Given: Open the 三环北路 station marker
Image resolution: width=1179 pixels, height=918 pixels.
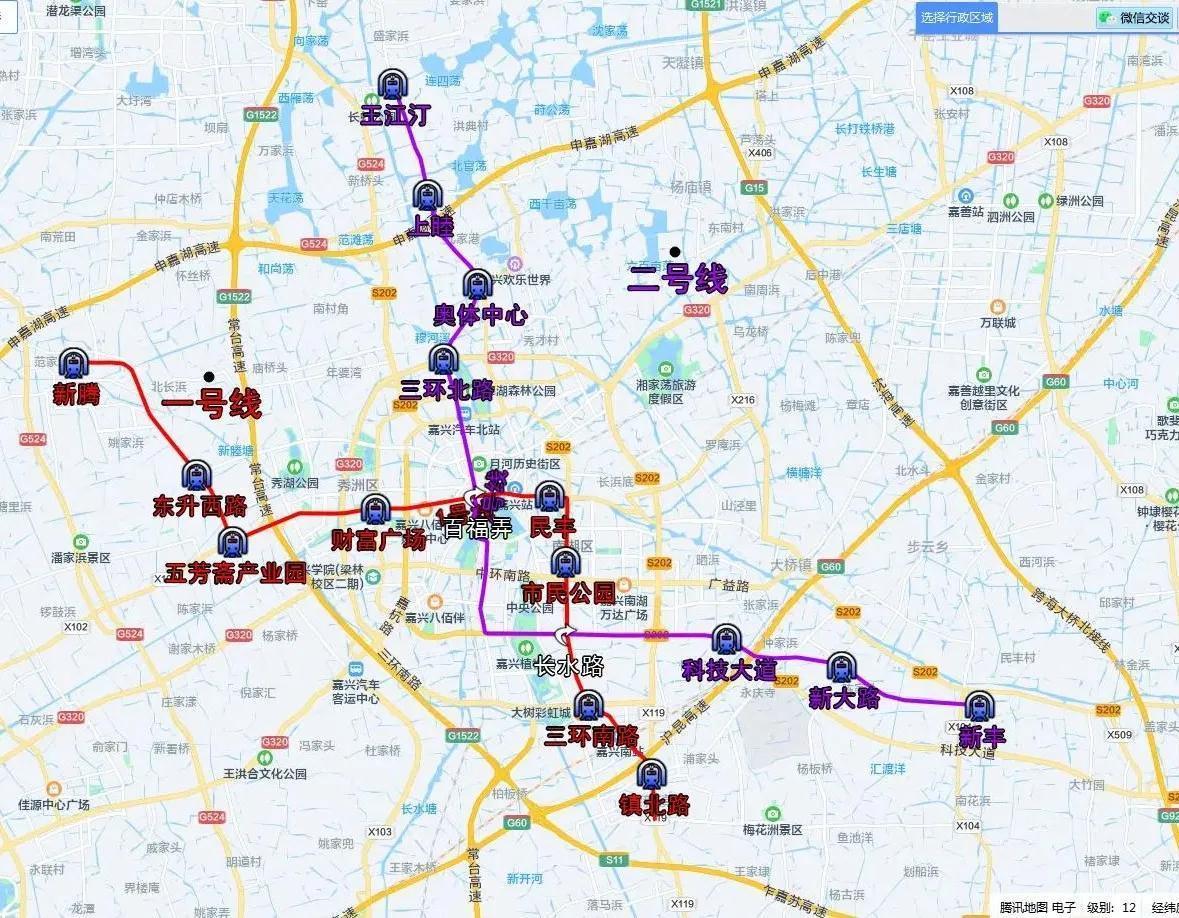Looking at the screenshot, I should 442,360.
